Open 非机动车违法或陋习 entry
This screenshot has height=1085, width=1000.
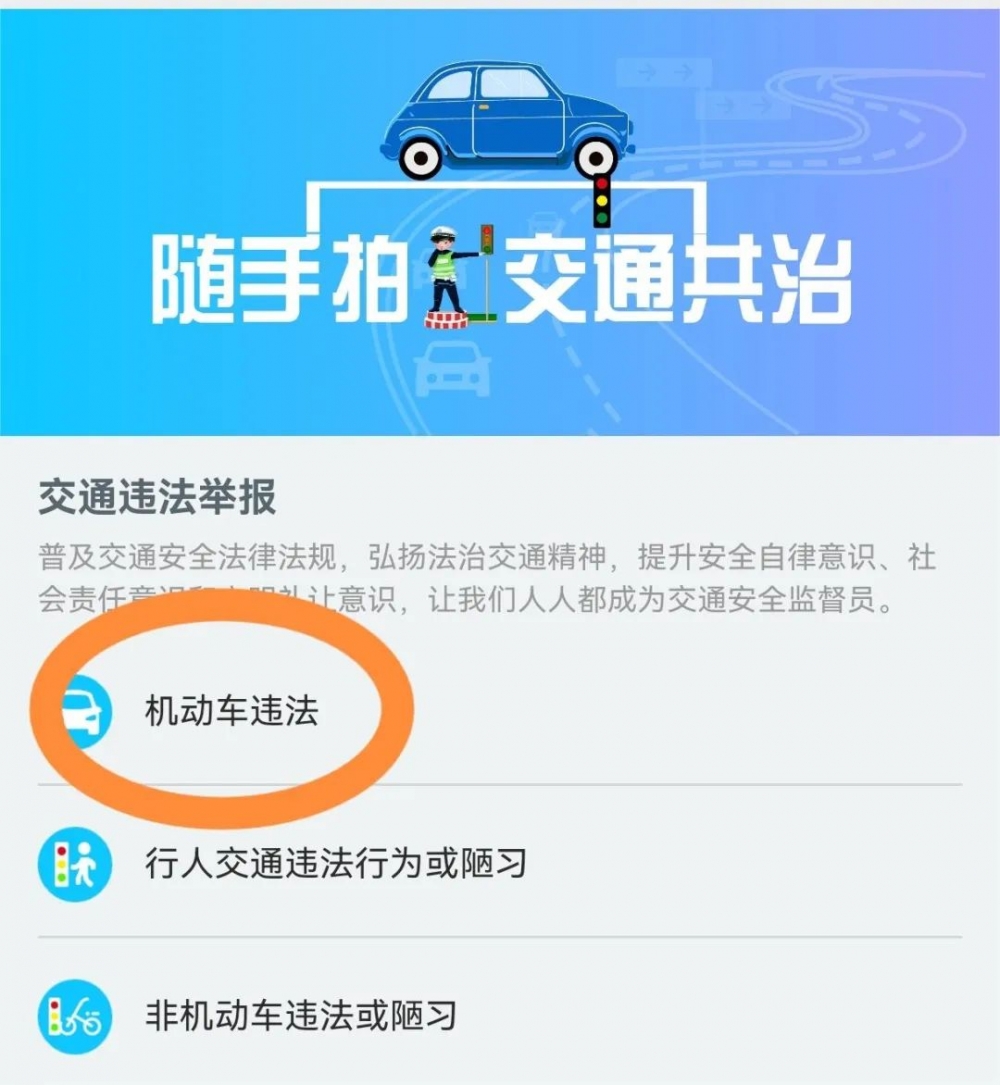pos(300,1016)
